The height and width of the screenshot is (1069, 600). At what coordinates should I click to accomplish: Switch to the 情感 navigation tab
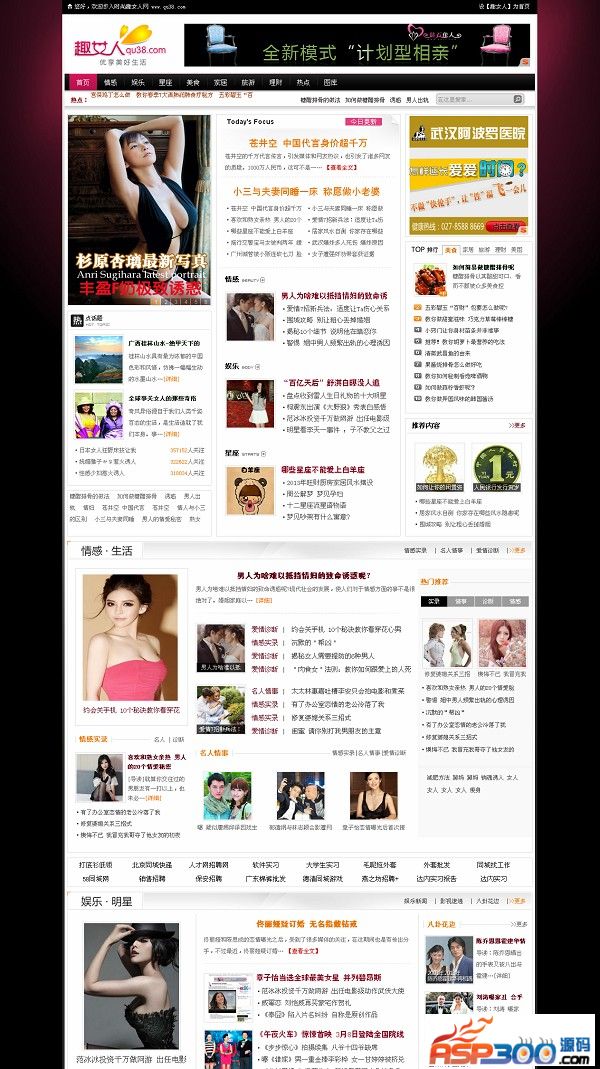pyautogui.click(x=110, y=82)
